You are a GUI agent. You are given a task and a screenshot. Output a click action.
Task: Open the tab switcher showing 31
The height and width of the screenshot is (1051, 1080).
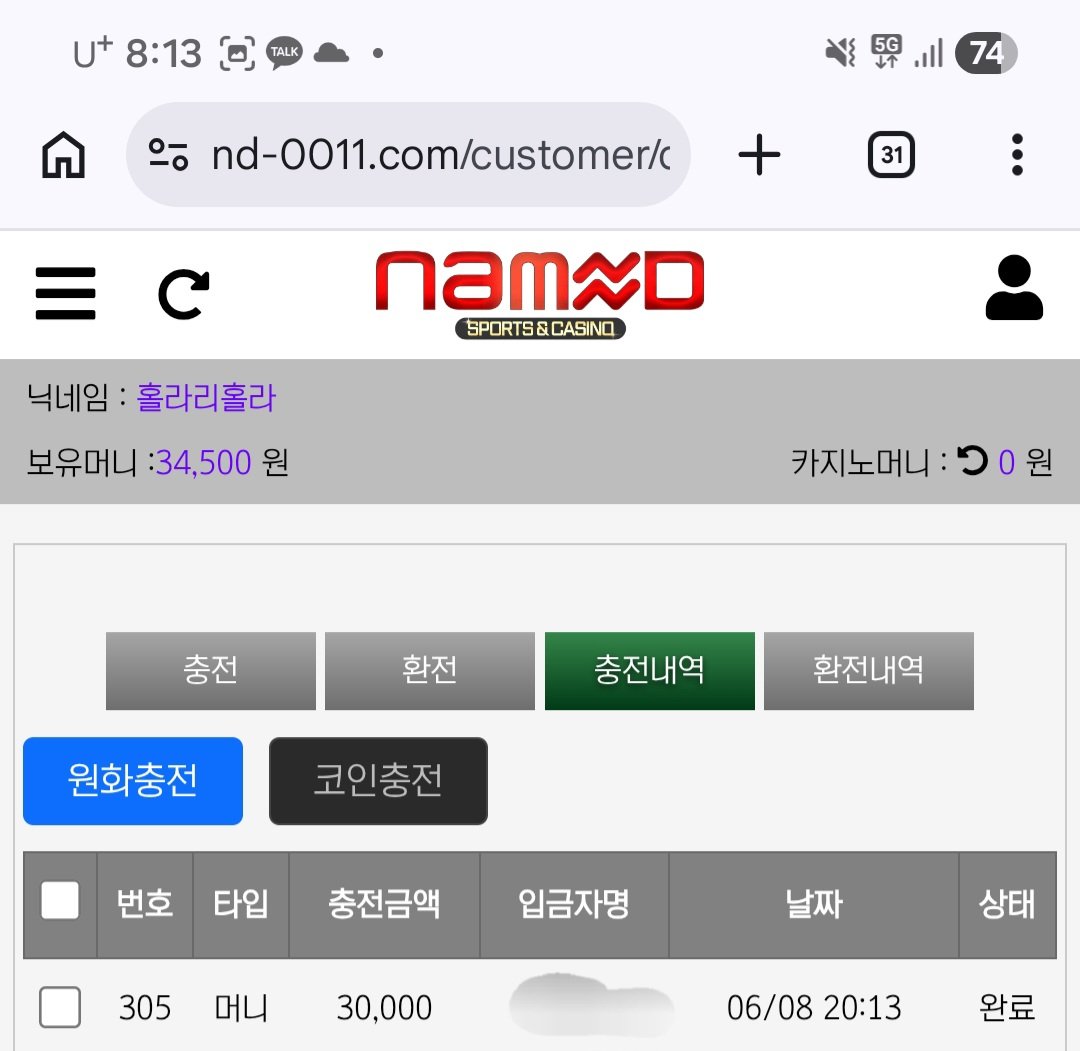[891, 154]
